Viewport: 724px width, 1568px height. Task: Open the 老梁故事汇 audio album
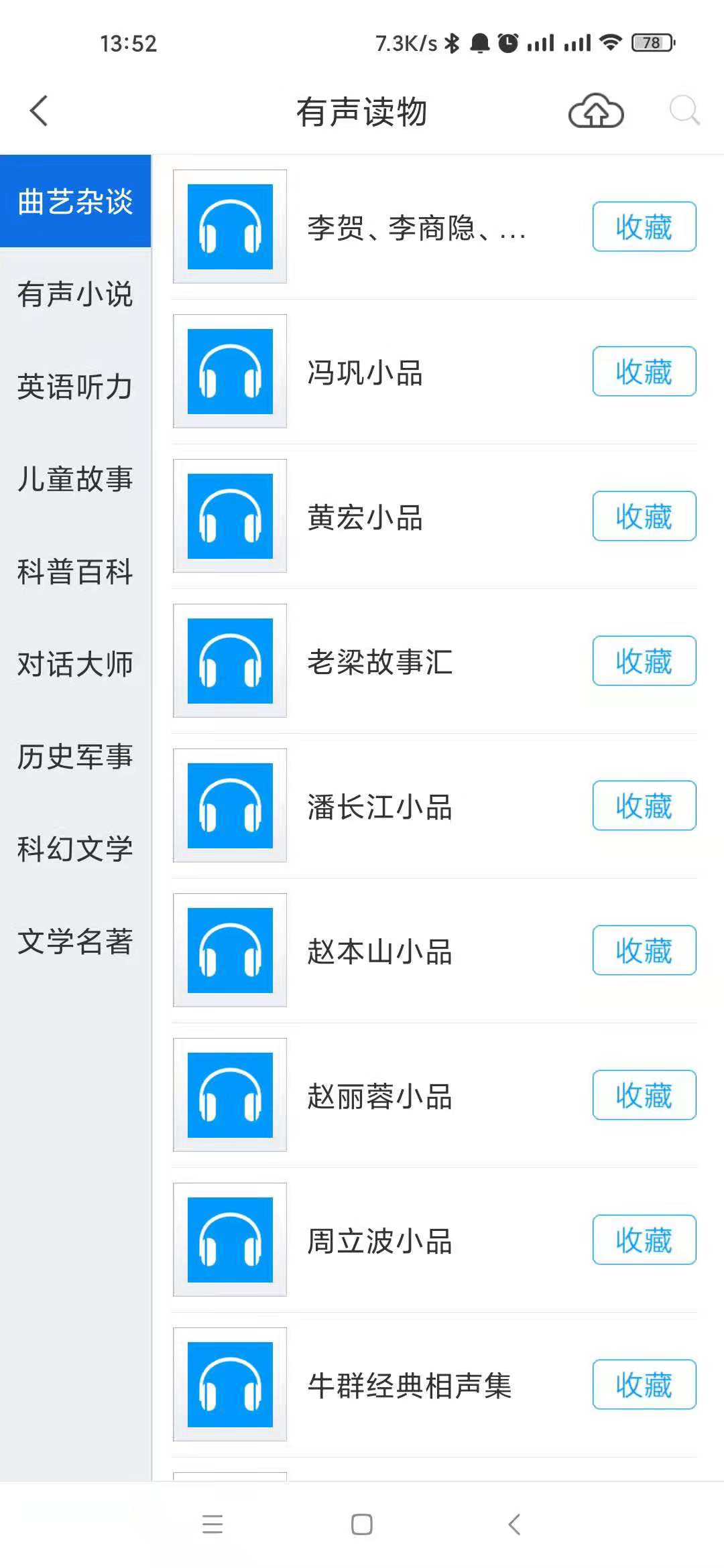click(x=380, y=662)
